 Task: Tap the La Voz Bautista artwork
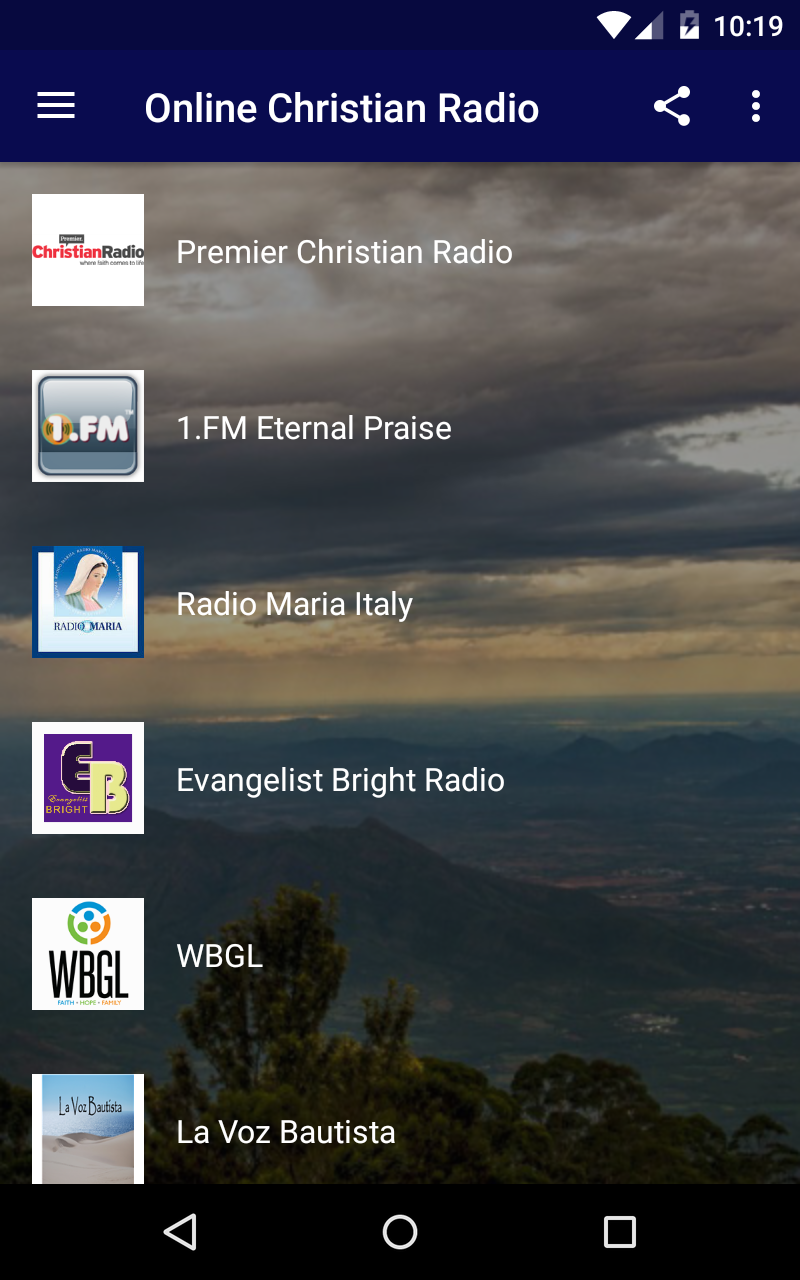point(87,1130)
